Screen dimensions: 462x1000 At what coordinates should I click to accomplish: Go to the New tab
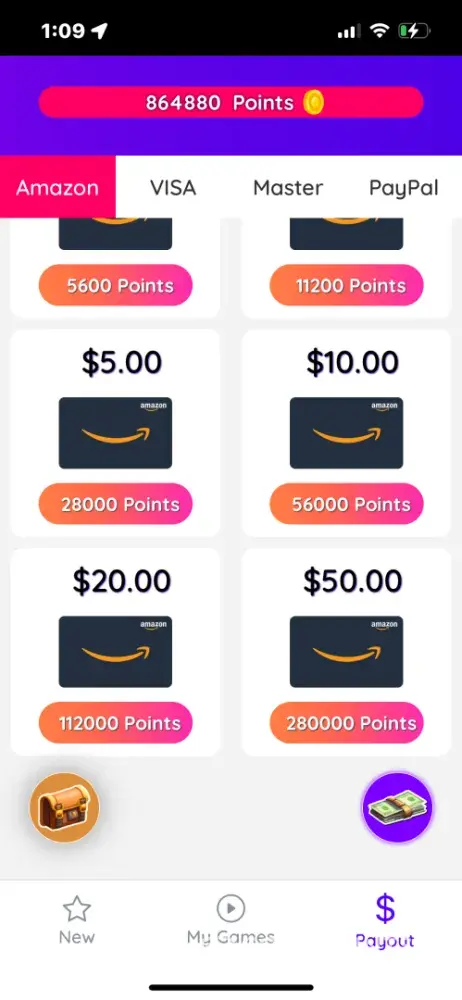pos(77,920)
